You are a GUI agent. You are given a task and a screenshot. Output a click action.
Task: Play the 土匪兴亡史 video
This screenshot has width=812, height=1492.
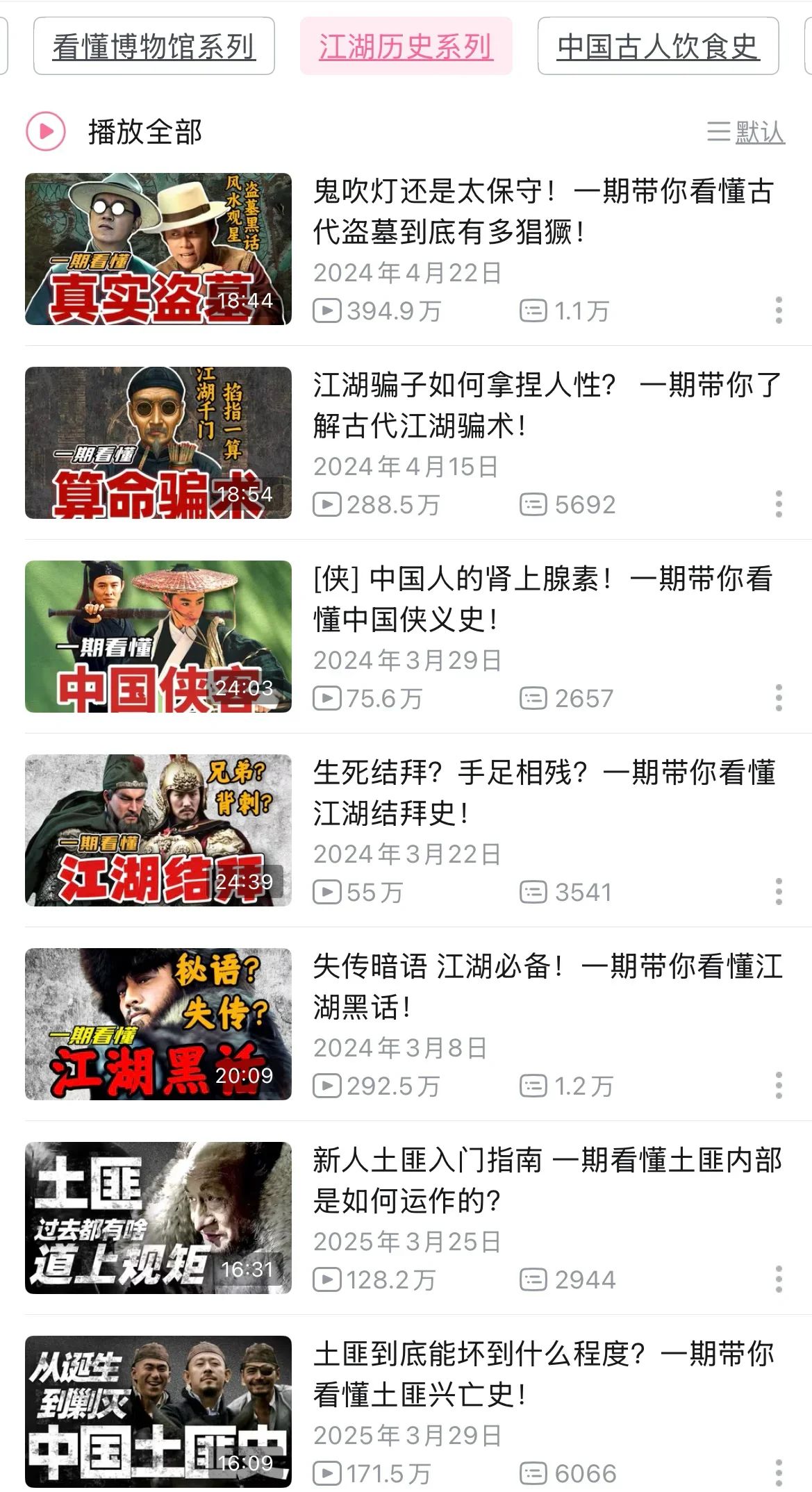pyautogui.click(x=158, y=1411)
